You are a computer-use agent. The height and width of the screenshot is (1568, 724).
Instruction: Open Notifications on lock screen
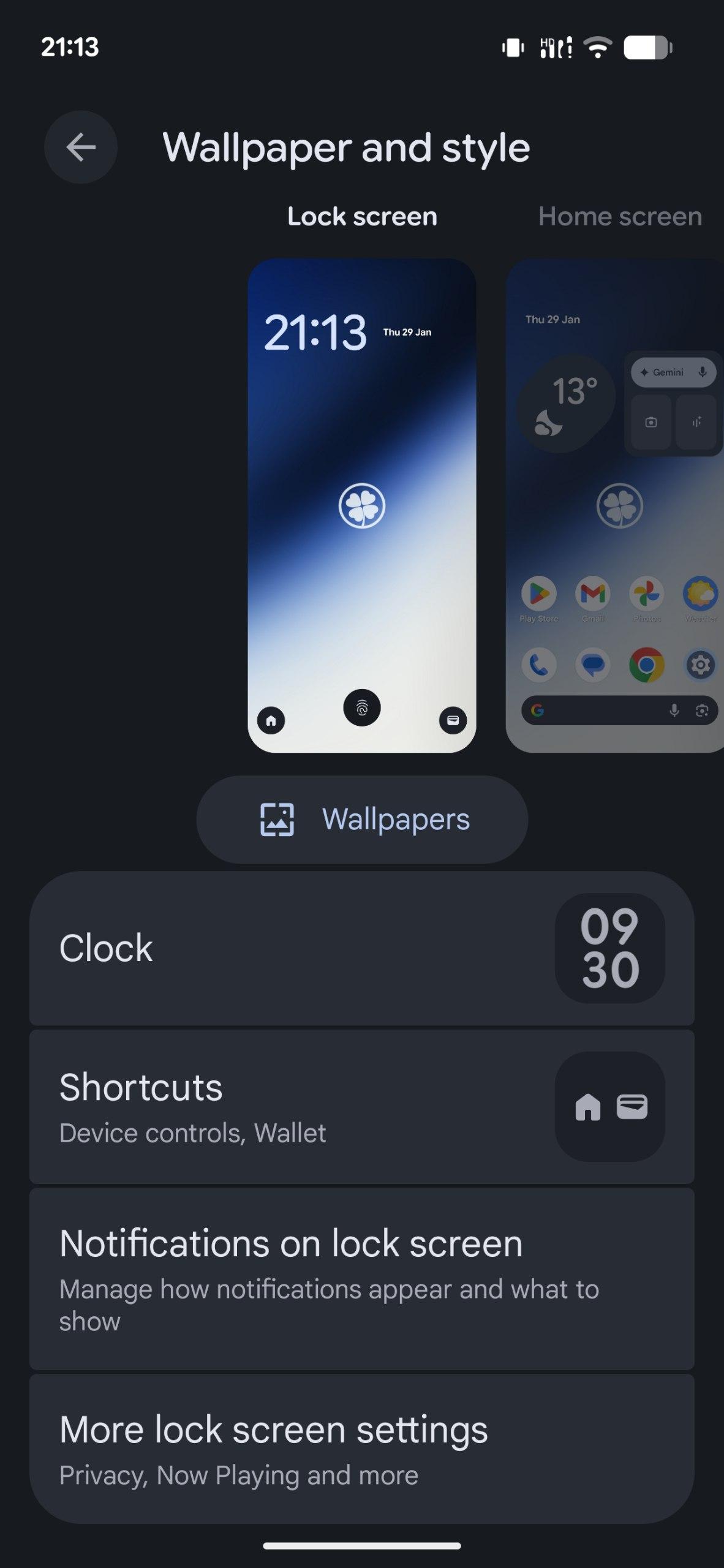coord(362,1278)
